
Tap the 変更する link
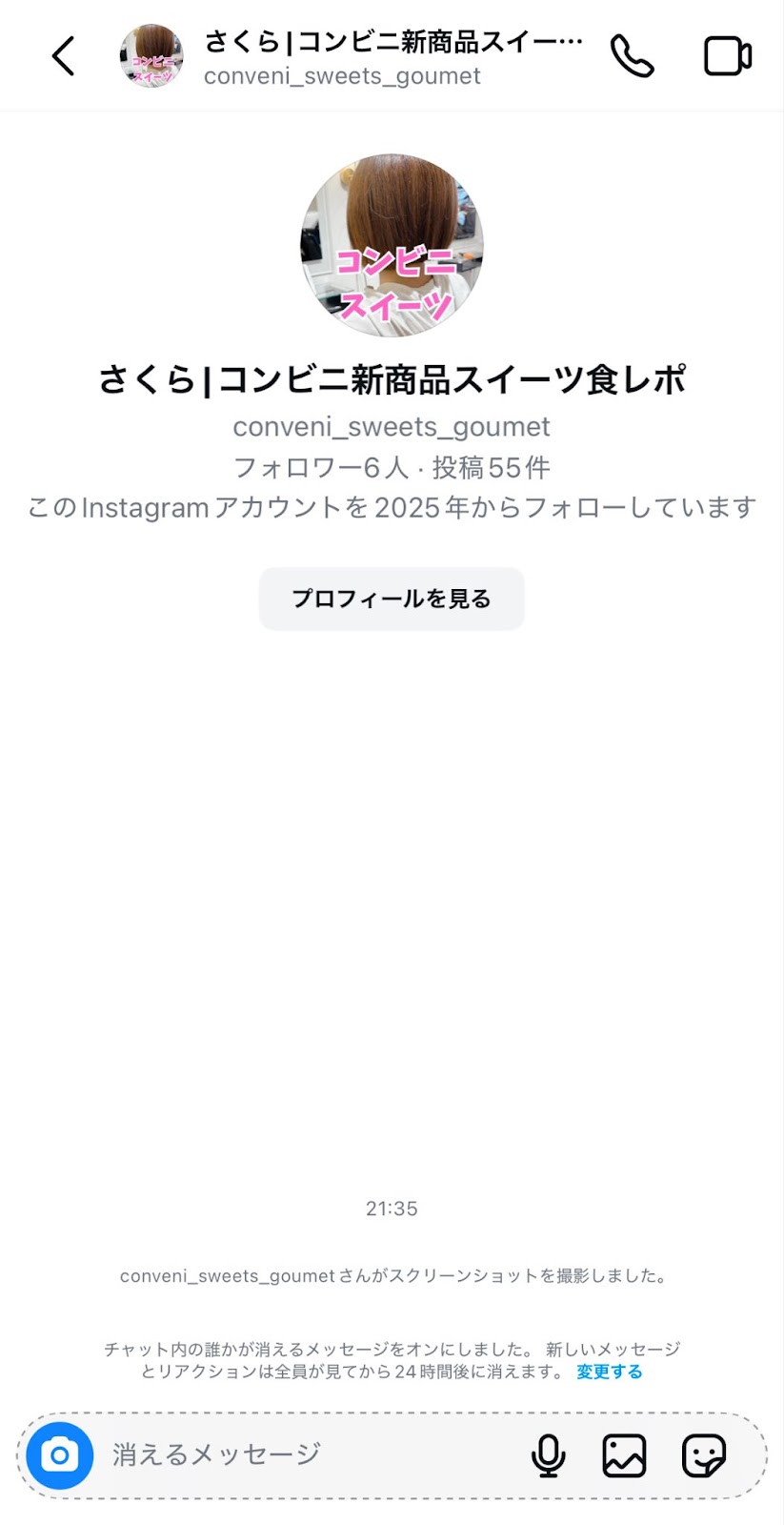pos(609,1372)
